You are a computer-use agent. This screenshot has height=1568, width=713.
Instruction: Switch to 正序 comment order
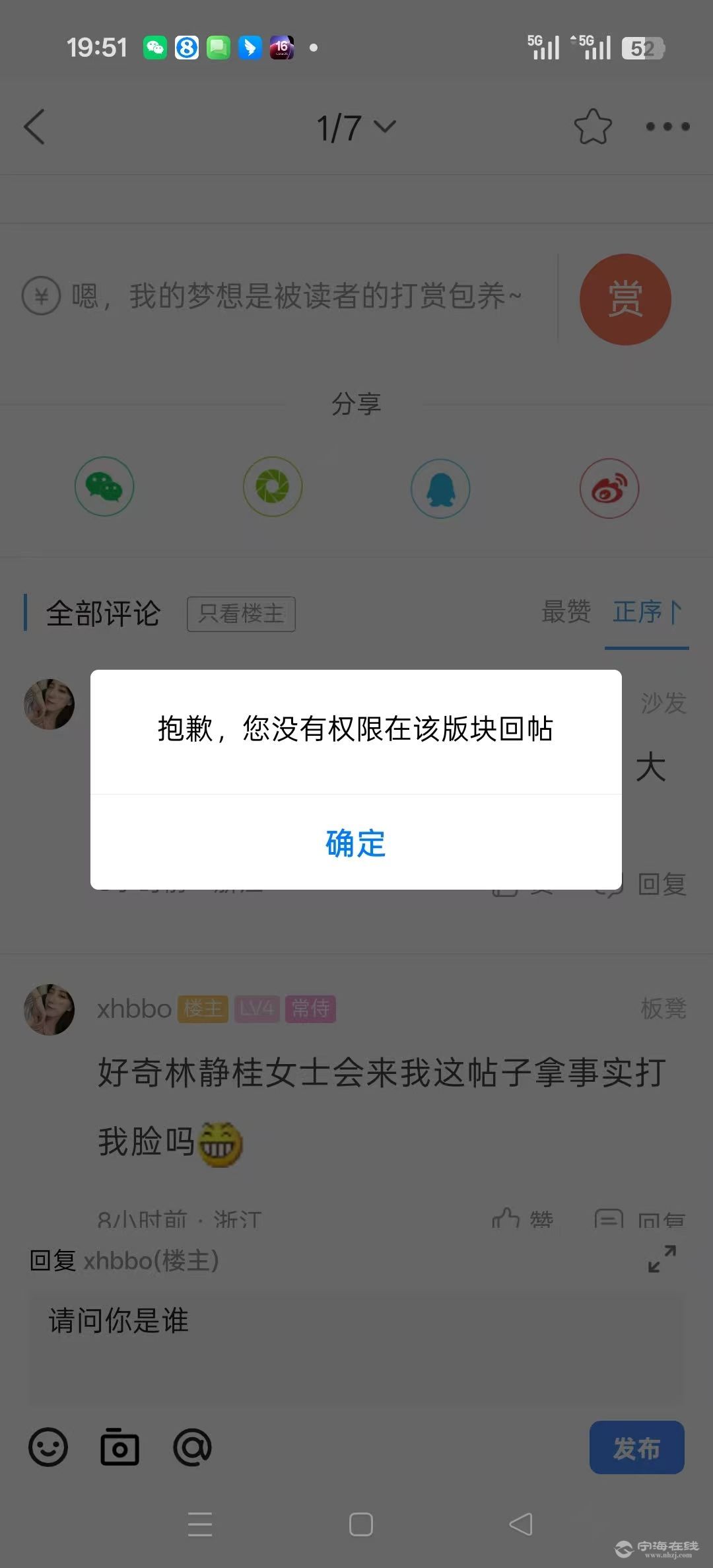pos(646,612)
